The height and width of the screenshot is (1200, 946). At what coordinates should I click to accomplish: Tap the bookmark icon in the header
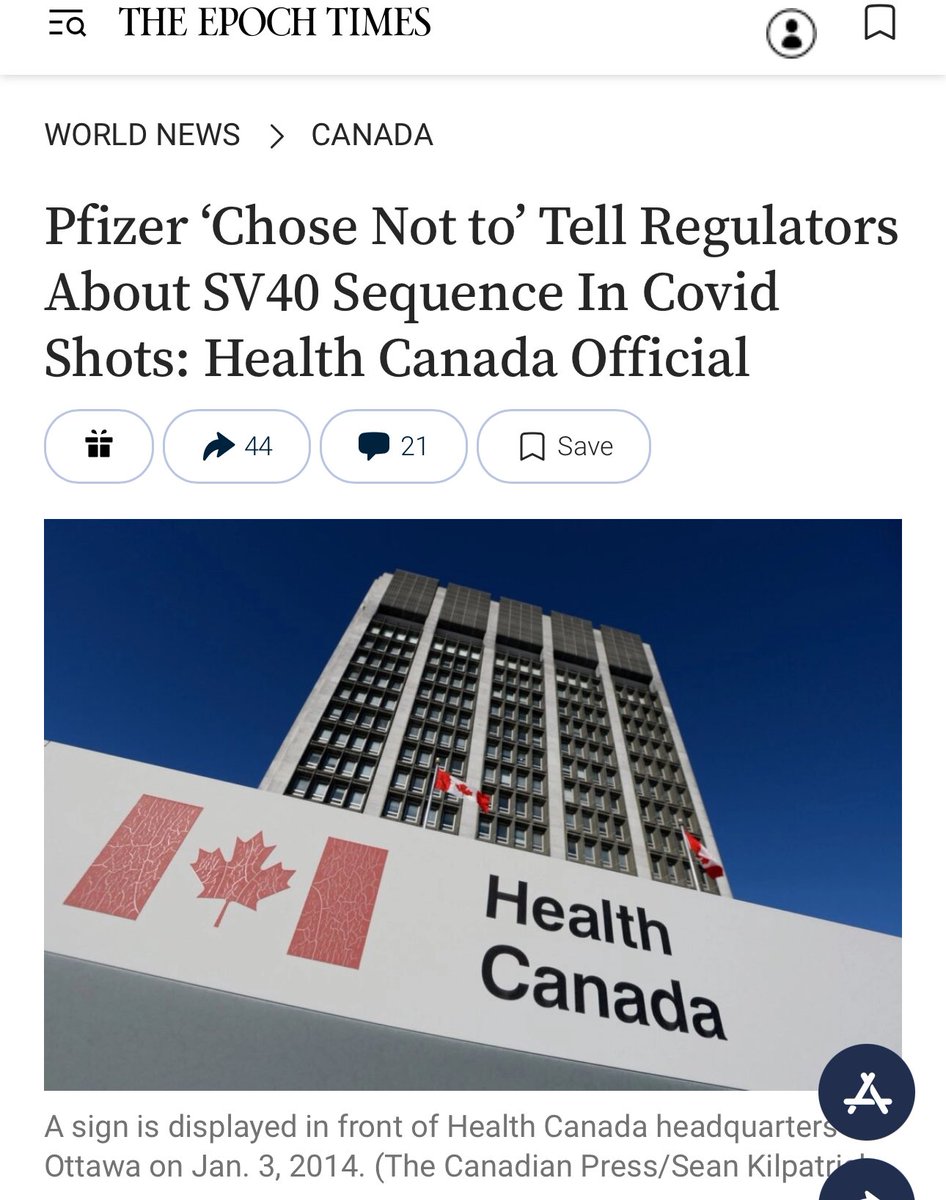(x=879, y=24)
